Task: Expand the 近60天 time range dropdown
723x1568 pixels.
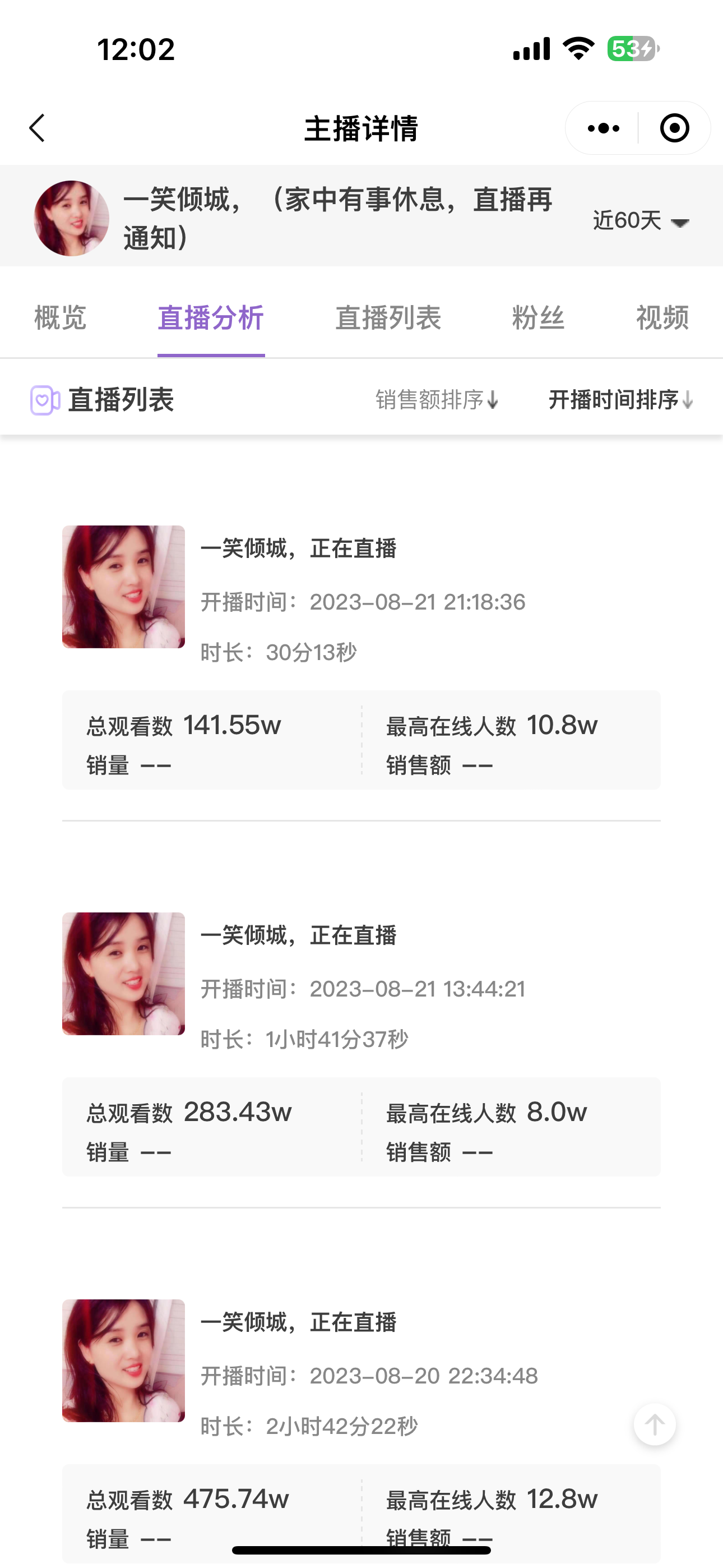Action: [641, 221]
